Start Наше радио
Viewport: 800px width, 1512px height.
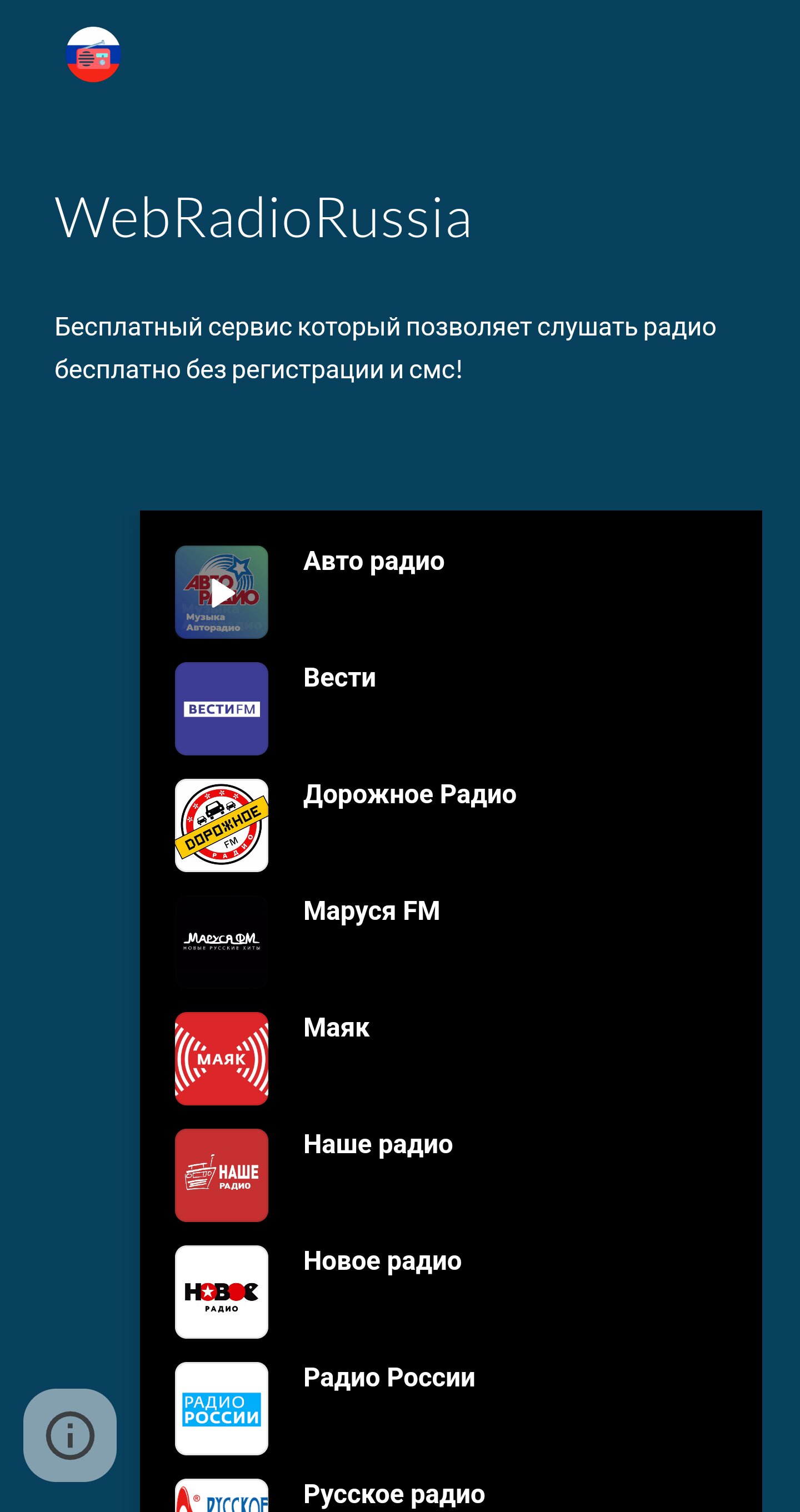[x=450, y=1175]
